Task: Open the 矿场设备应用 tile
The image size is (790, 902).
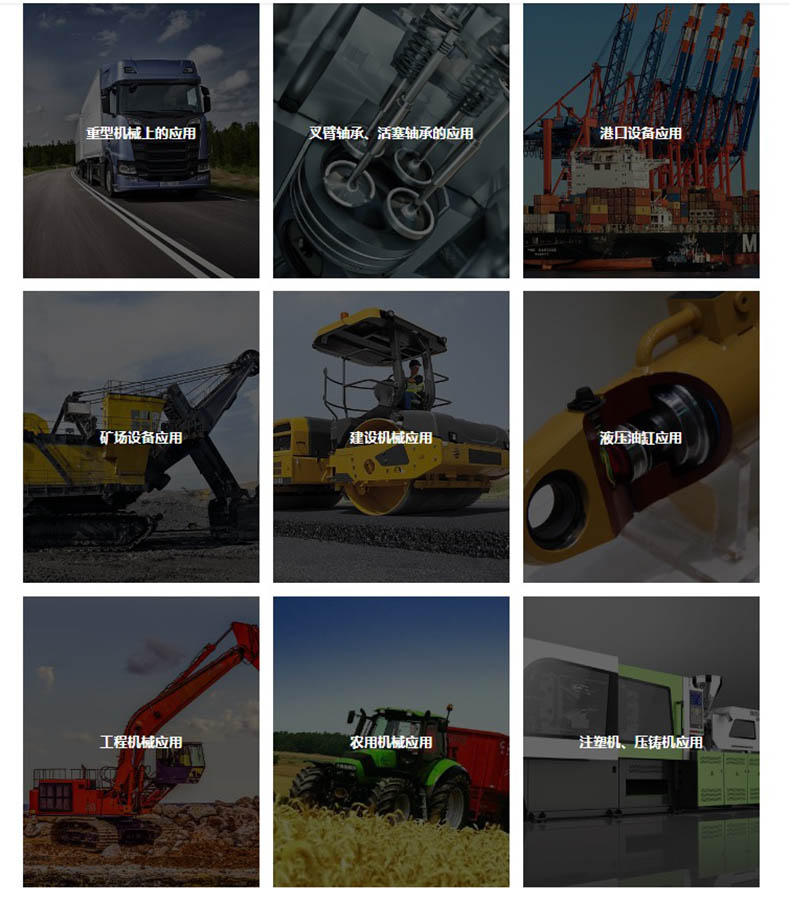Action: [141, 437]
